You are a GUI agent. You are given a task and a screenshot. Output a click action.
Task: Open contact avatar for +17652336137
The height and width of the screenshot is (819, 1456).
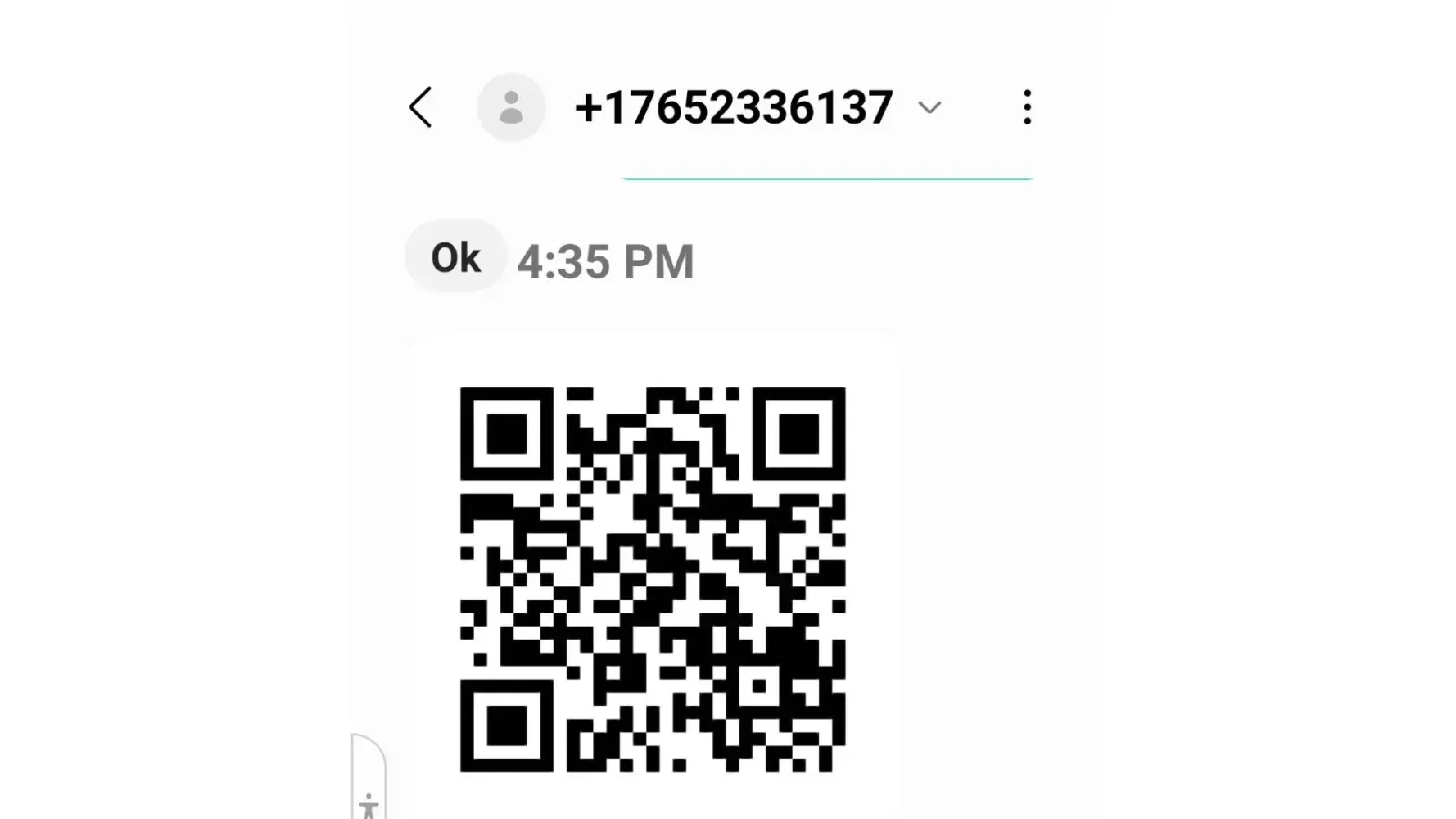511,107
